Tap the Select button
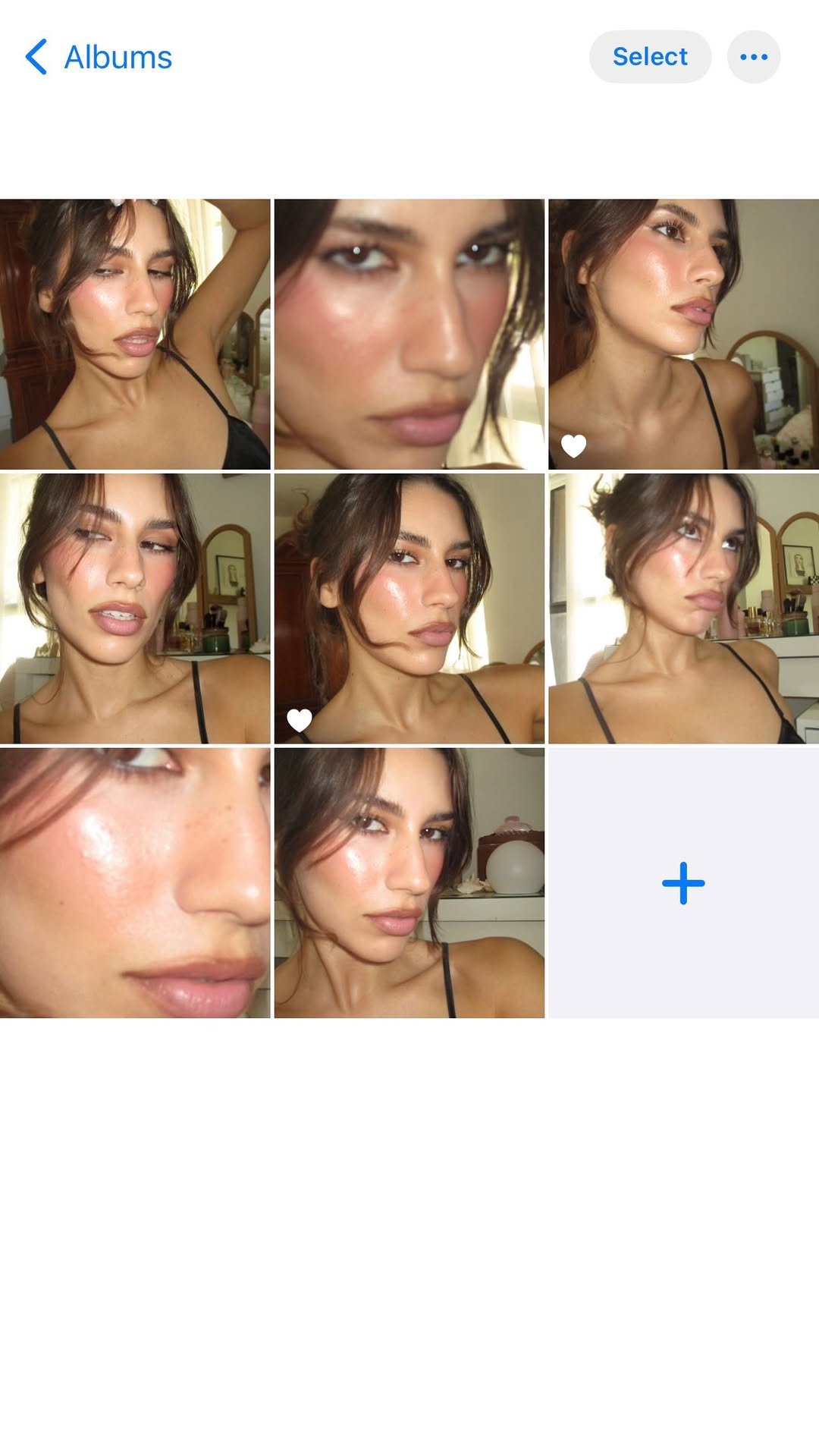Image resolution: width=819 pixels, height=1456 pixels. (650, 57)
